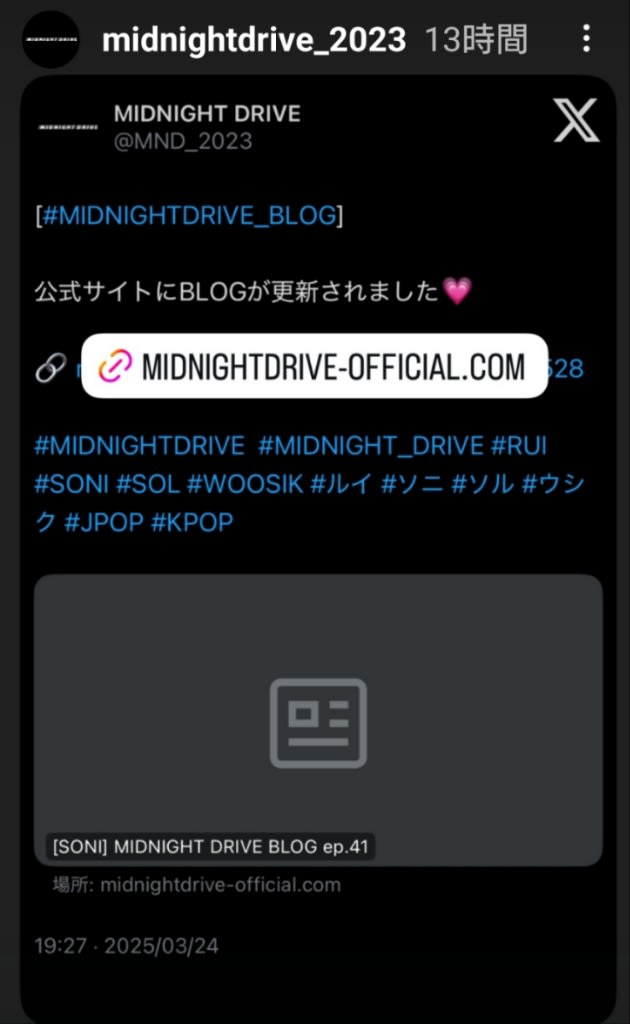Tap the midnightdrive_2023 username

coord(254,40)
